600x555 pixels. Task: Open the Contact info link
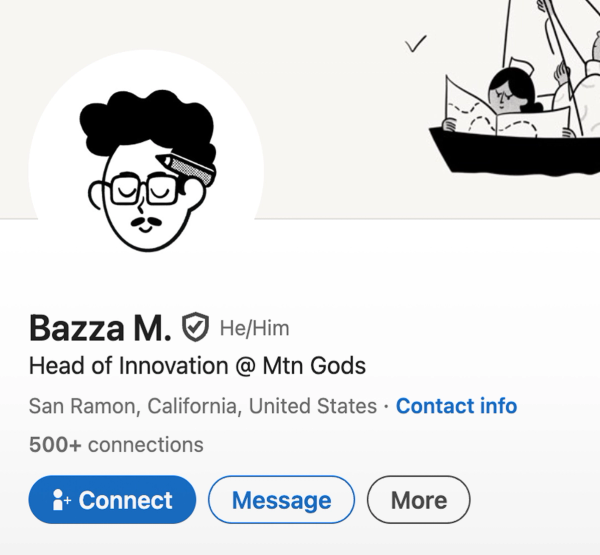tap(456, 406)
